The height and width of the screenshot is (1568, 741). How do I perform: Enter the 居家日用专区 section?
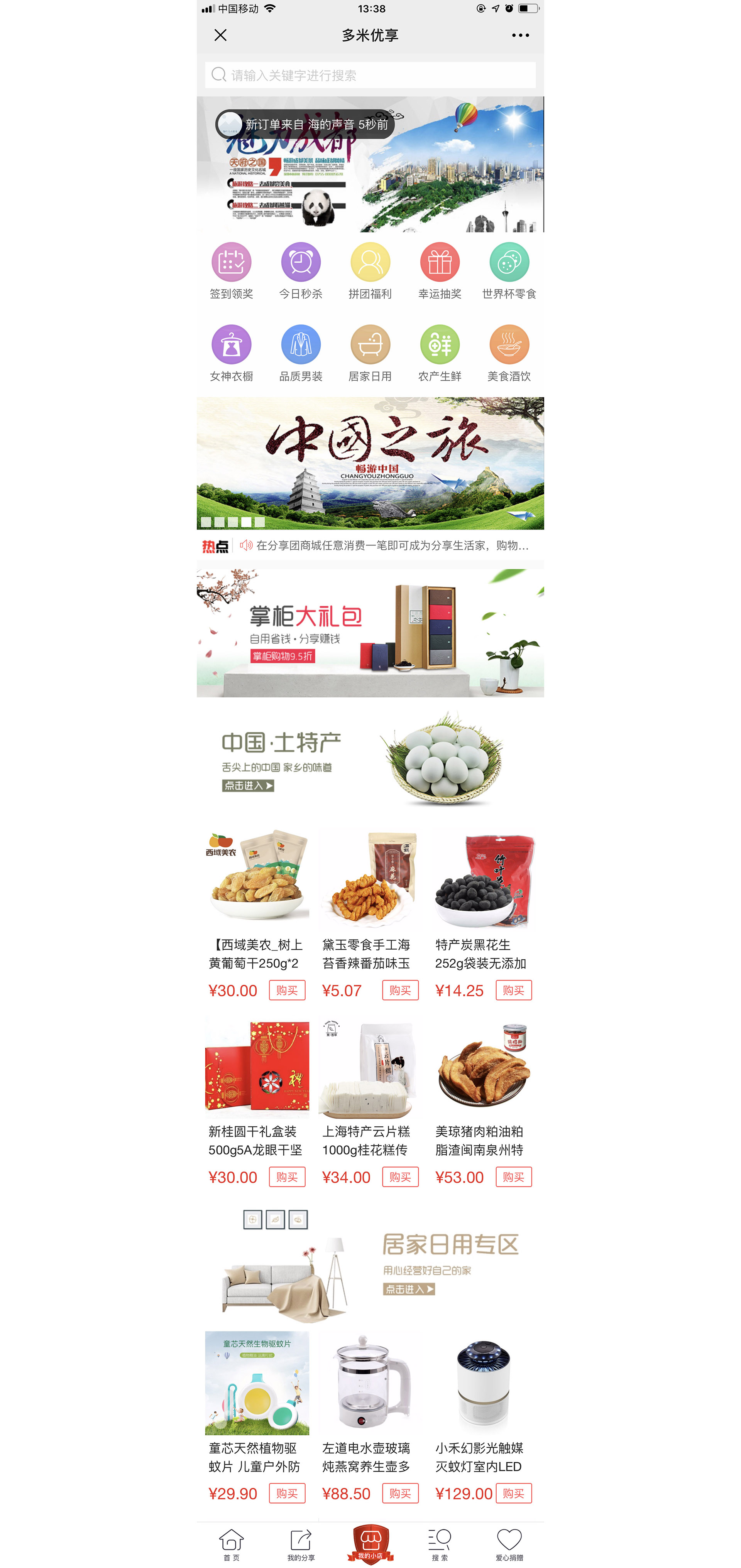tap(409, 1289)
